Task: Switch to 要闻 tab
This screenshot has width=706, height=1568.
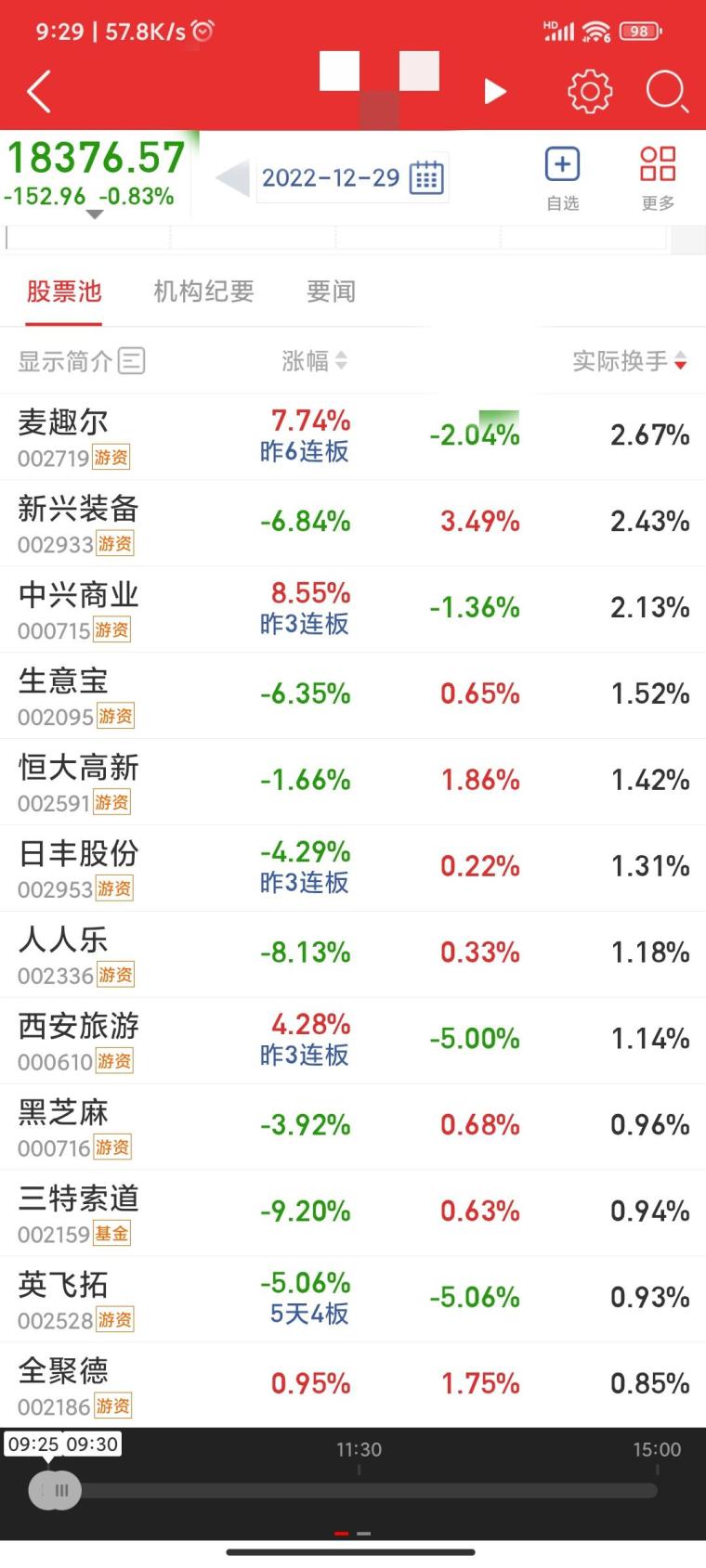Action: click(331, 292)
